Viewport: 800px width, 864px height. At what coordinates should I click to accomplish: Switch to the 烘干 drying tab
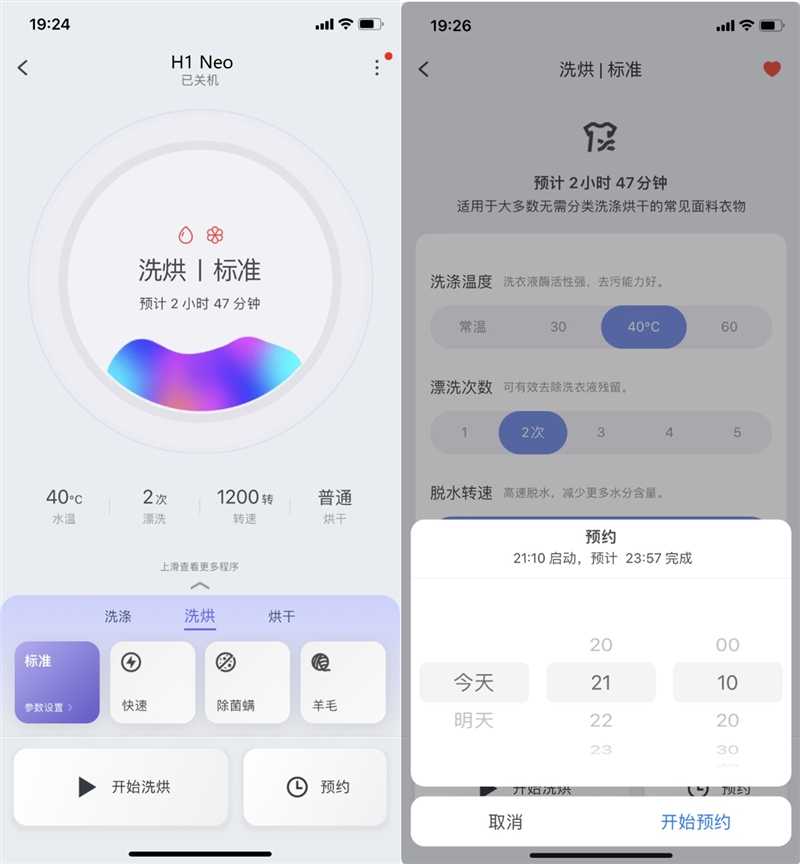pyautogui.click(x=280, y=618)
